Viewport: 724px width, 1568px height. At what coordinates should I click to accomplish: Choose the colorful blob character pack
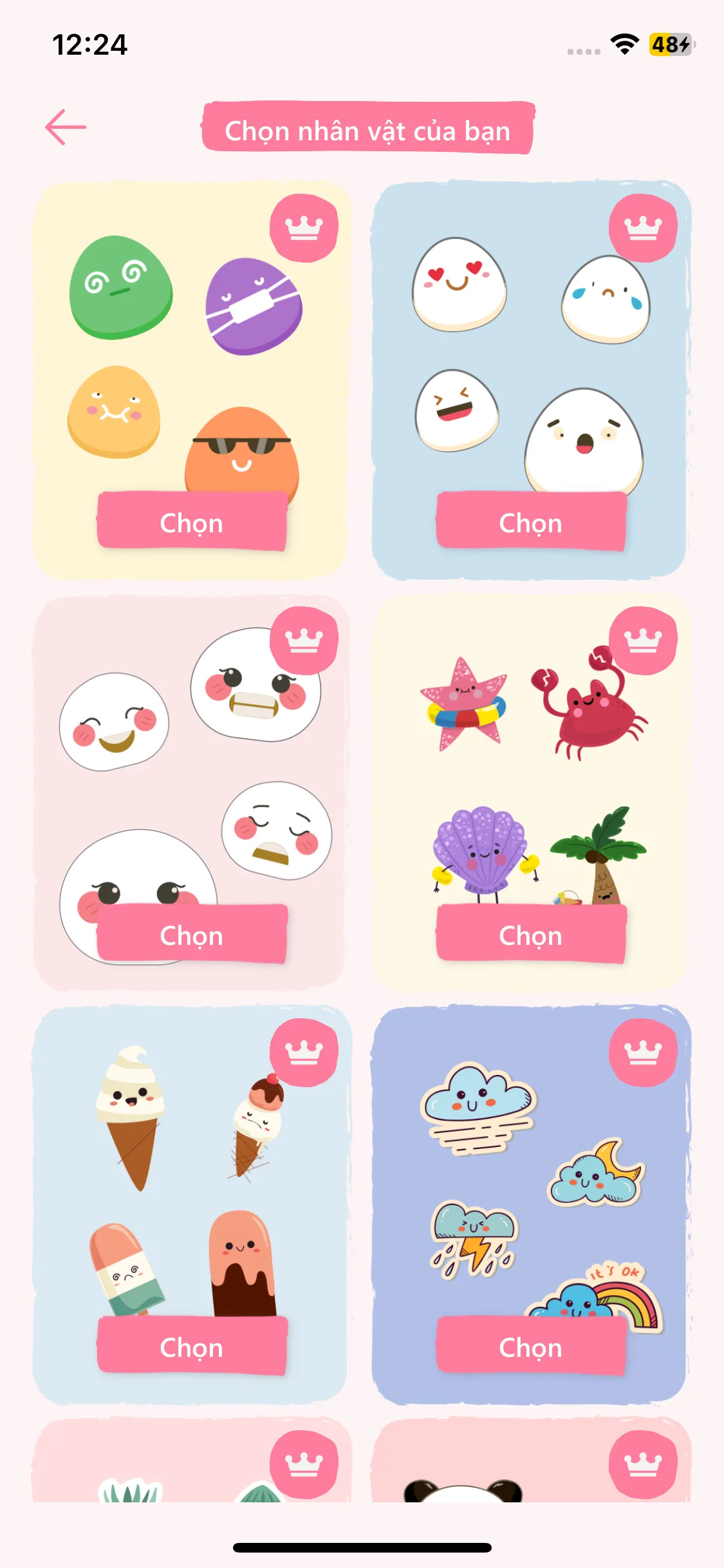pyautogui.click(x=192, y=522)
